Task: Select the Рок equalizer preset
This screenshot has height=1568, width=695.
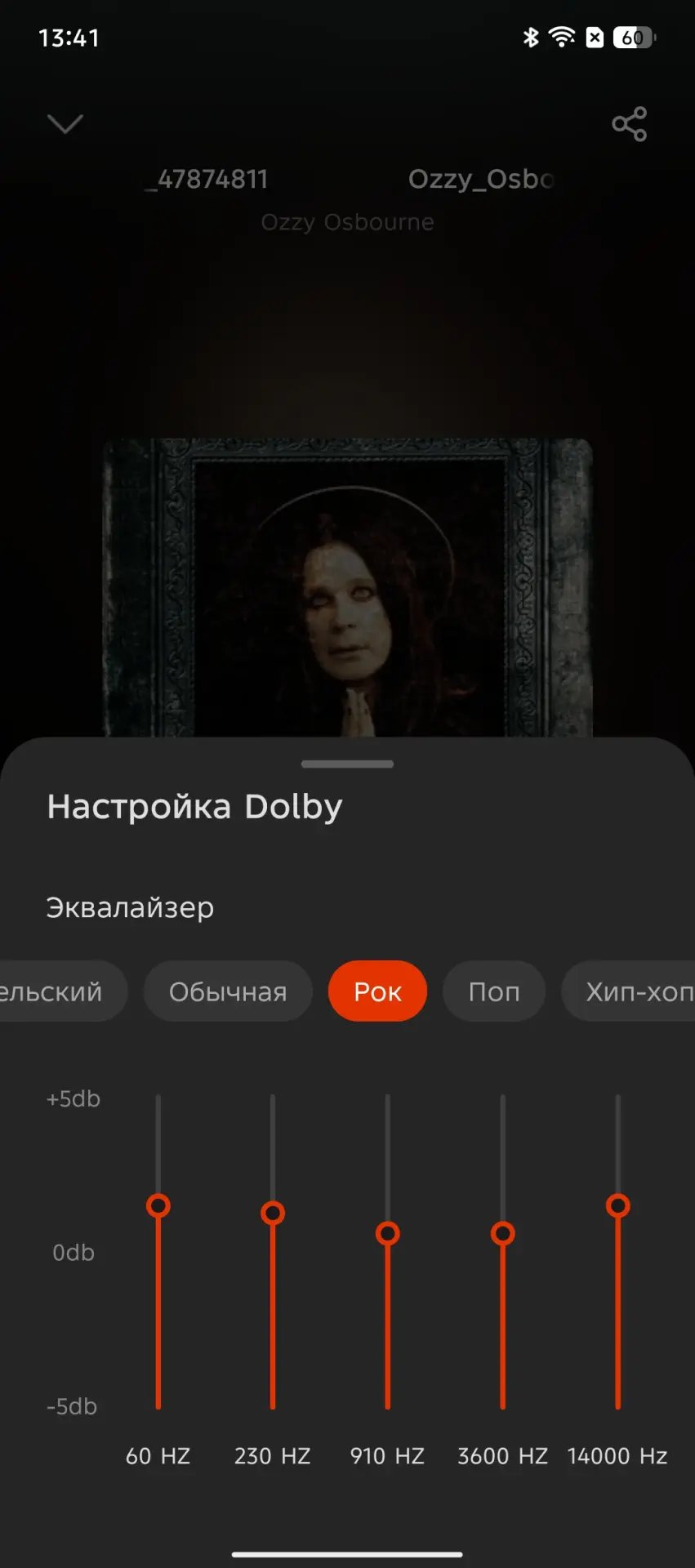Action: point(377,991)
